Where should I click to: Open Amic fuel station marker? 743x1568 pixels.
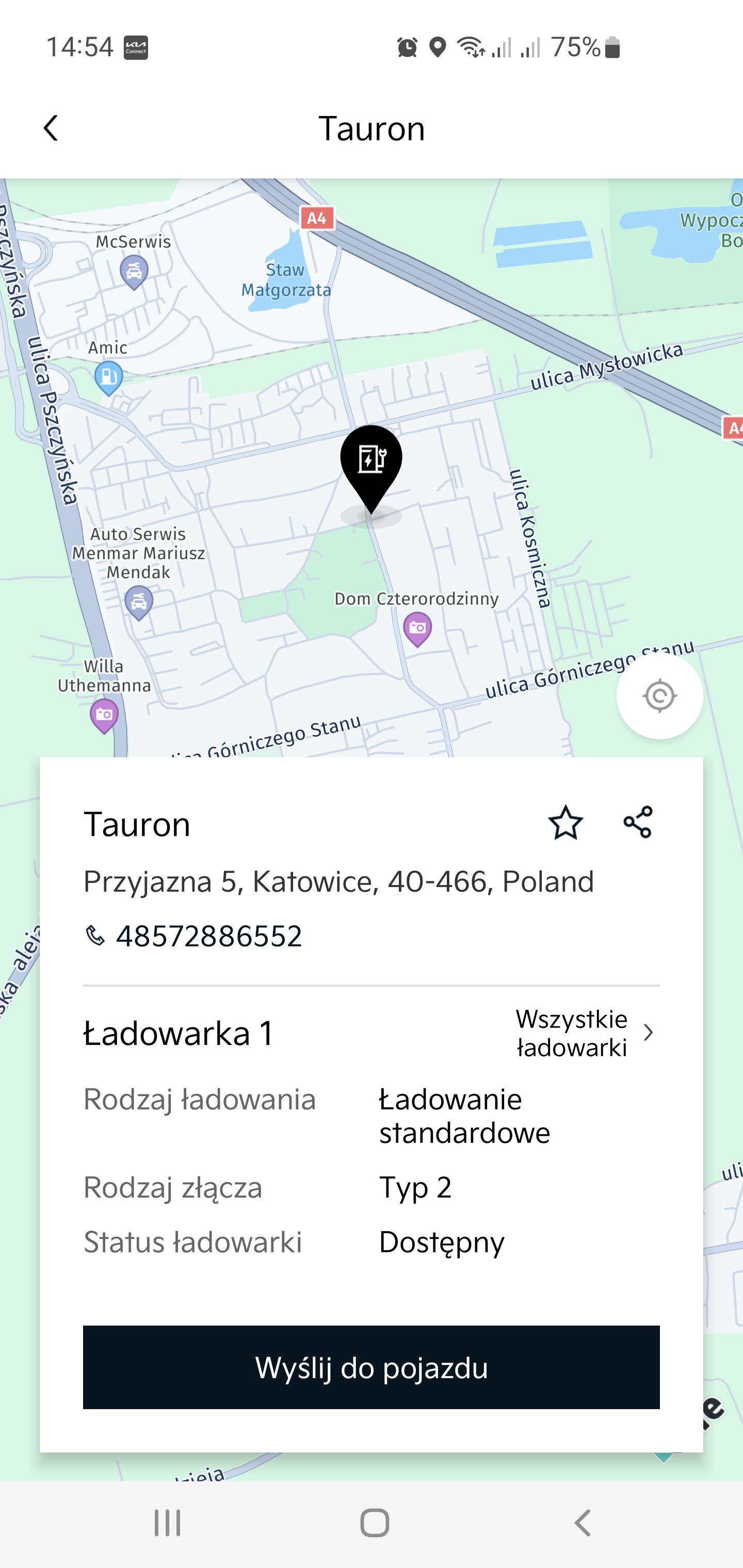tap(108, 378)
